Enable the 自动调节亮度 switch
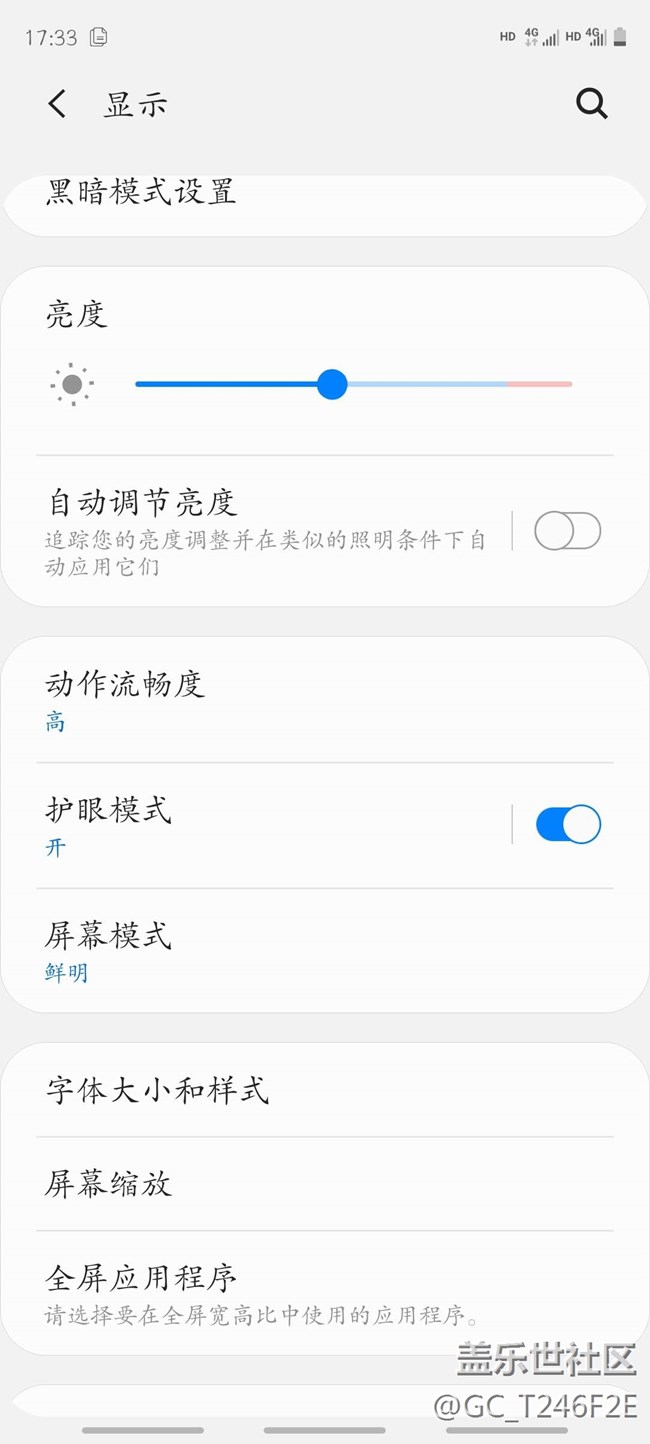Viewport: 650px width, 1444px height. pos(567,531)
